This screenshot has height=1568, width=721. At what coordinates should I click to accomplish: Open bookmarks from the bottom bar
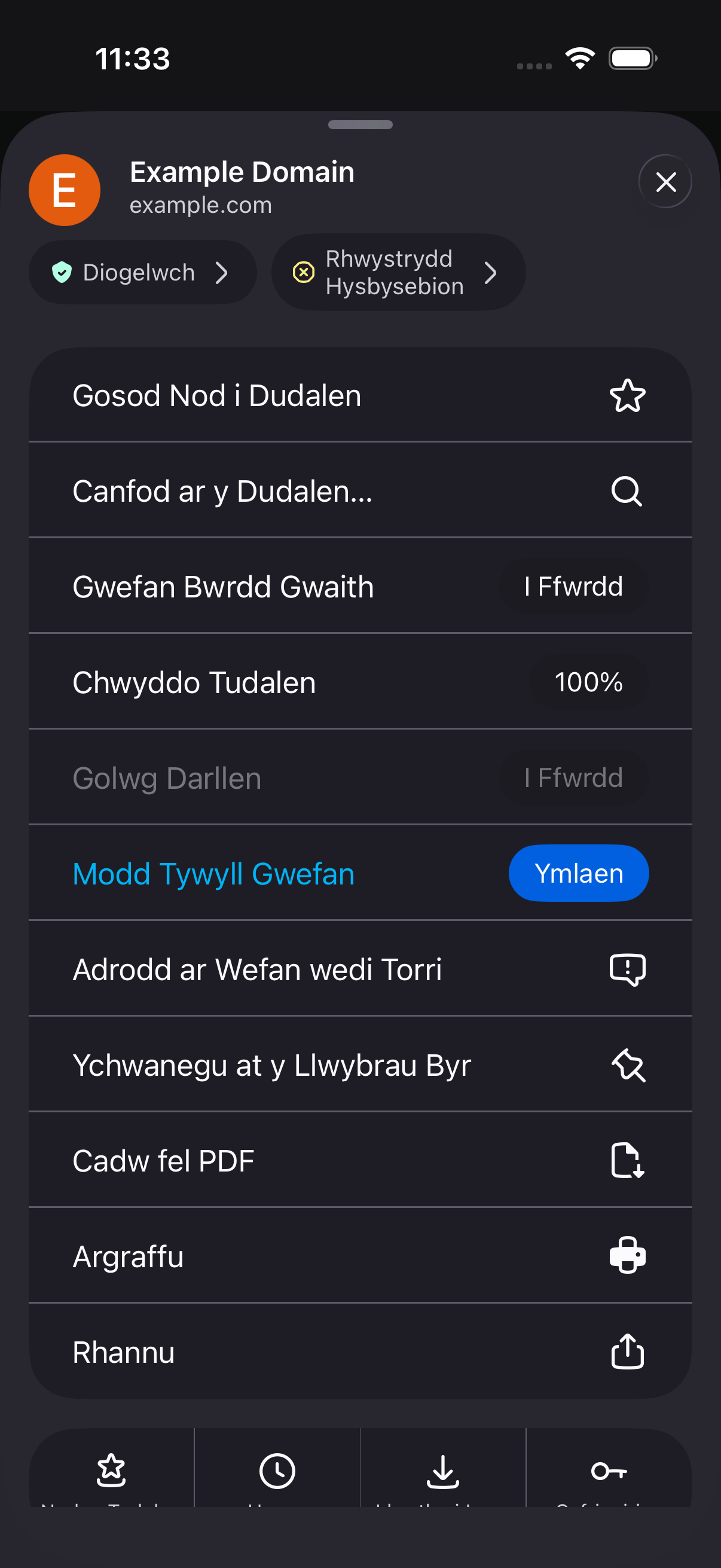click(111, 1470)
